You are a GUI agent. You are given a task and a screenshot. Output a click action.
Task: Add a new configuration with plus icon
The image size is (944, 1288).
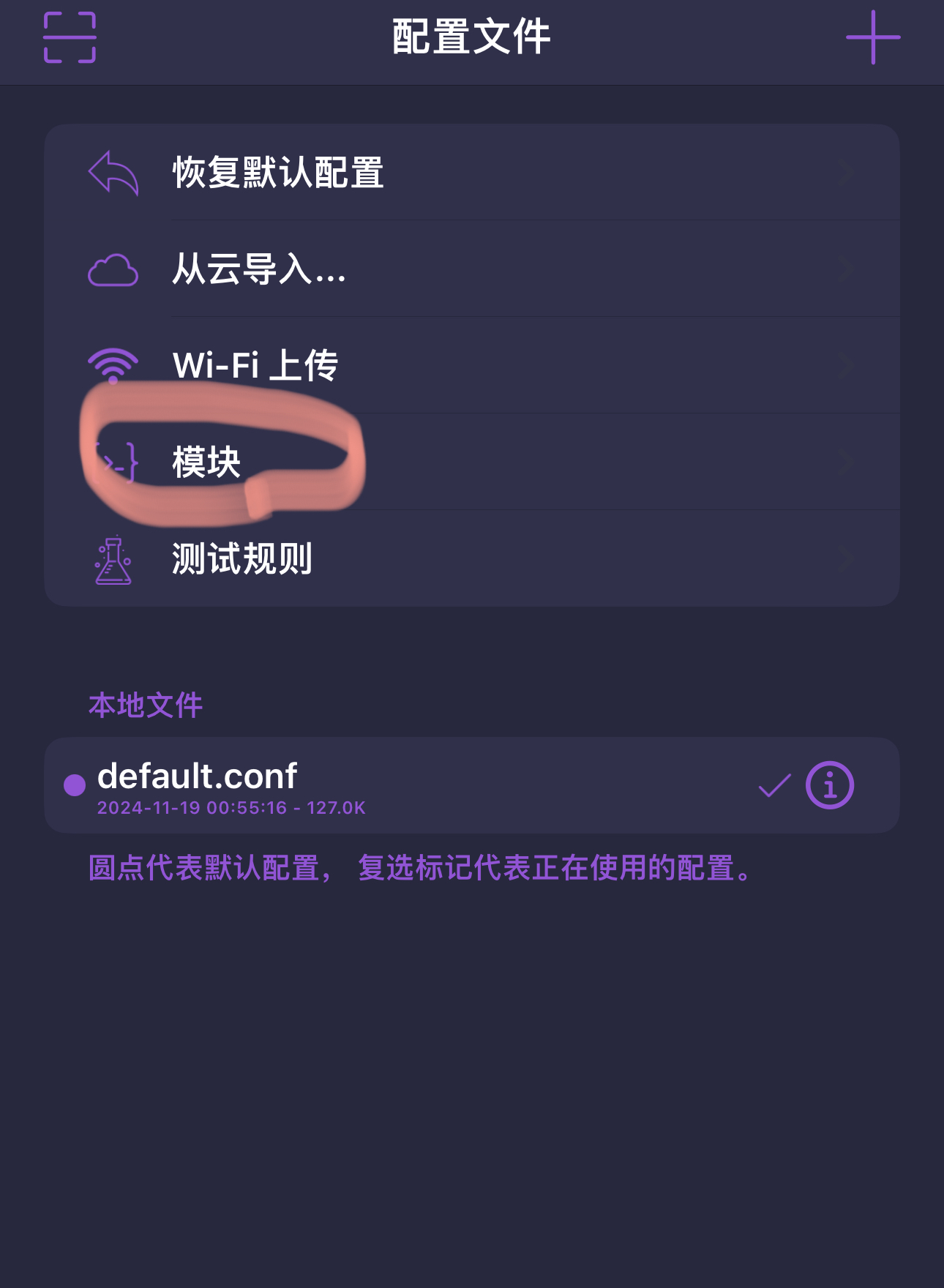coord(872,37)
